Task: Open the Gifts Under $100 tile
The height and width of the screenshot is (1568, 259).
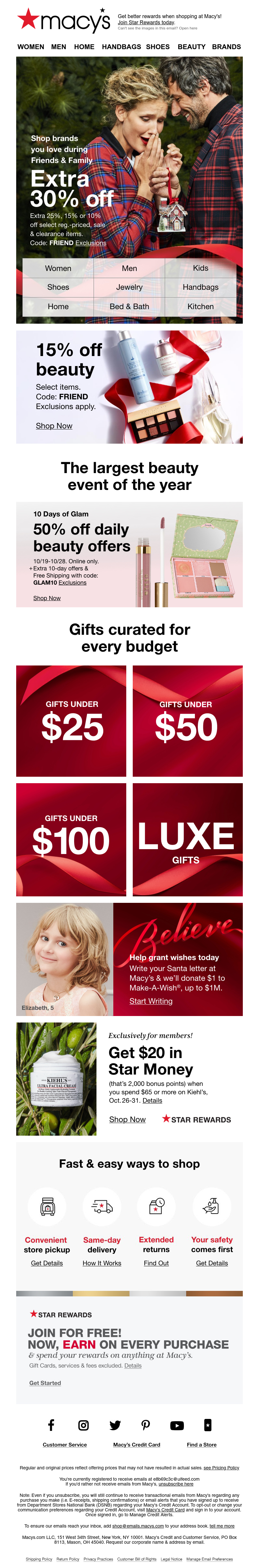Action: (x=71, y=839)
